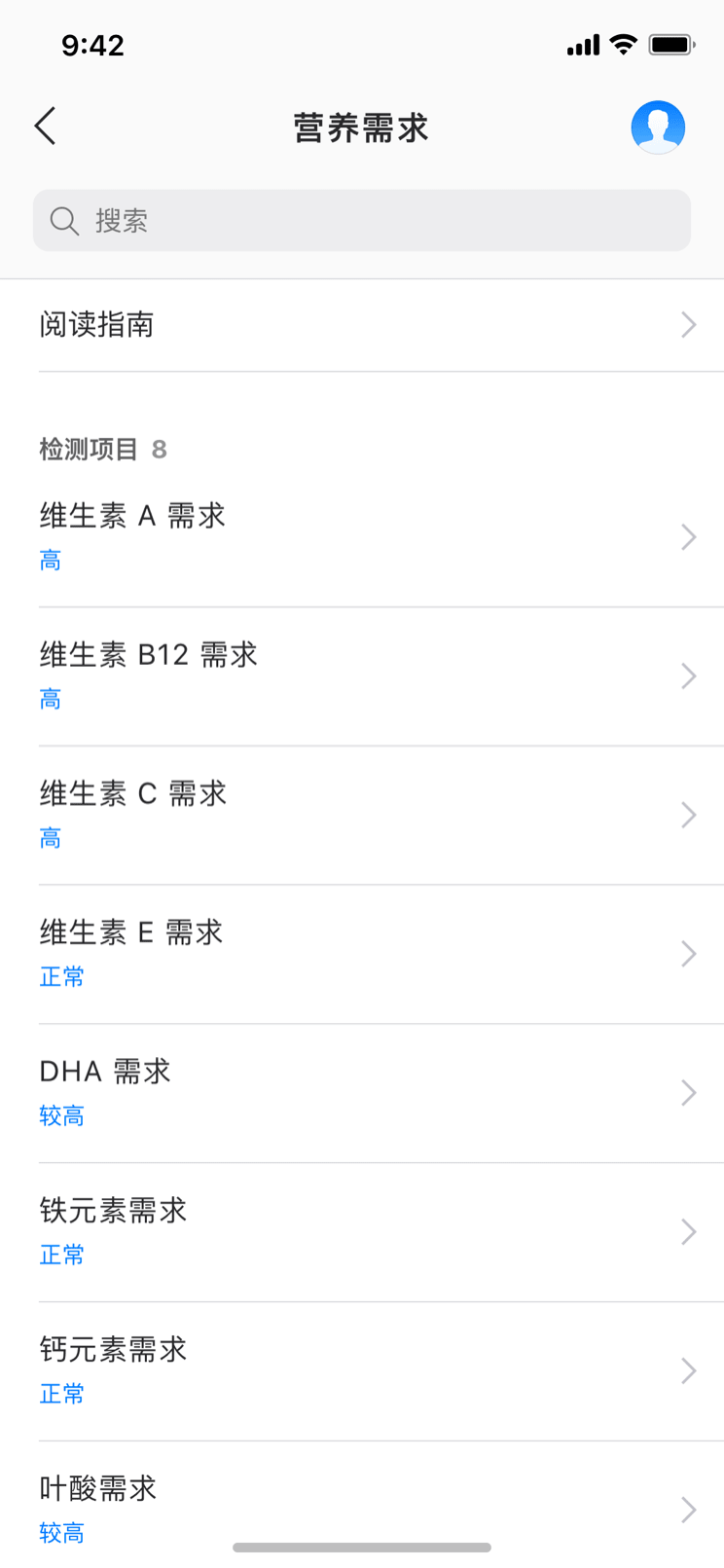Tap the 搜索 search field
This screenshot has height=1568, width=724.
pyautogui.click(x=362, y=221)
